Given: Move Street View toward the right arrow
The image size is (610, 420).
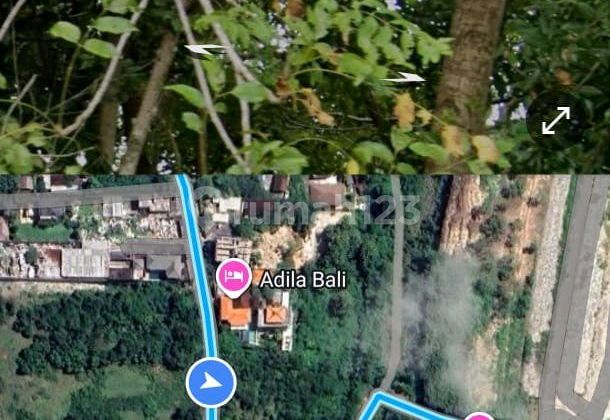Looking at the screenshot, I should point(404,77).
